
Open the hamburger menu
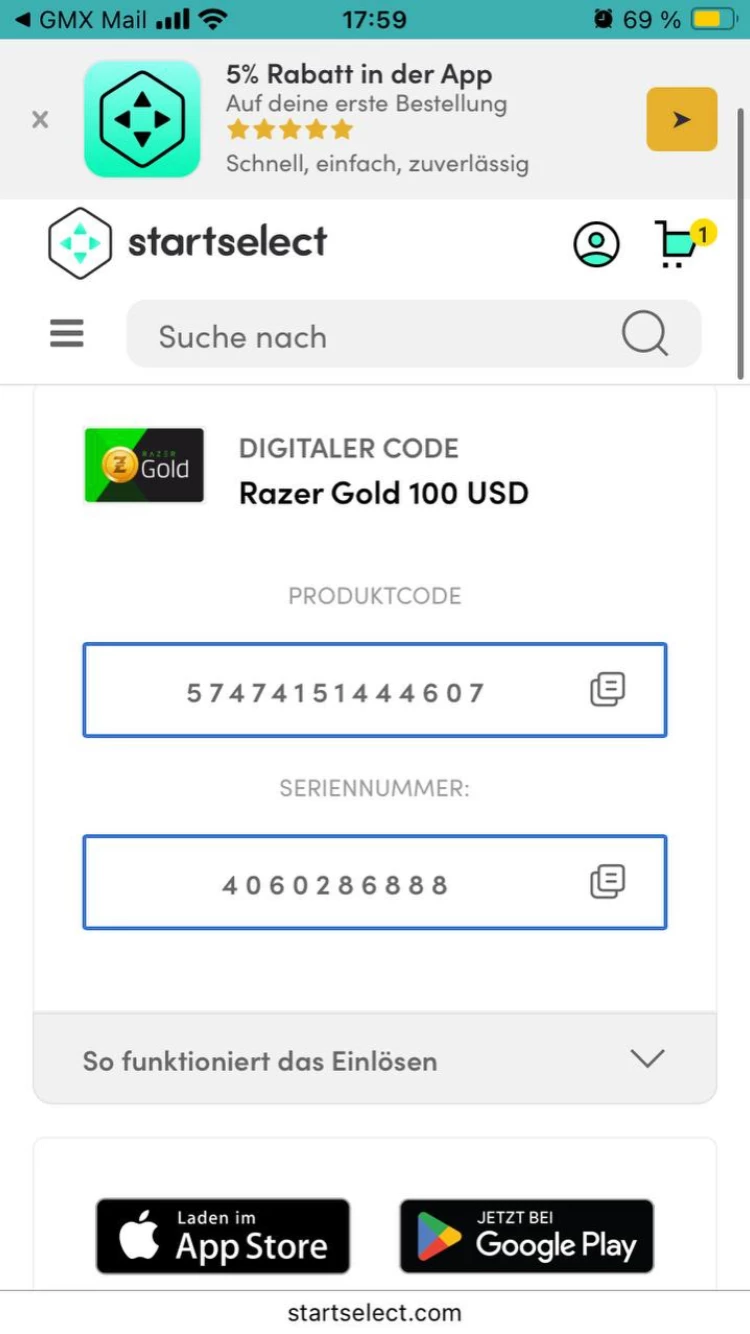coord(67,334)
